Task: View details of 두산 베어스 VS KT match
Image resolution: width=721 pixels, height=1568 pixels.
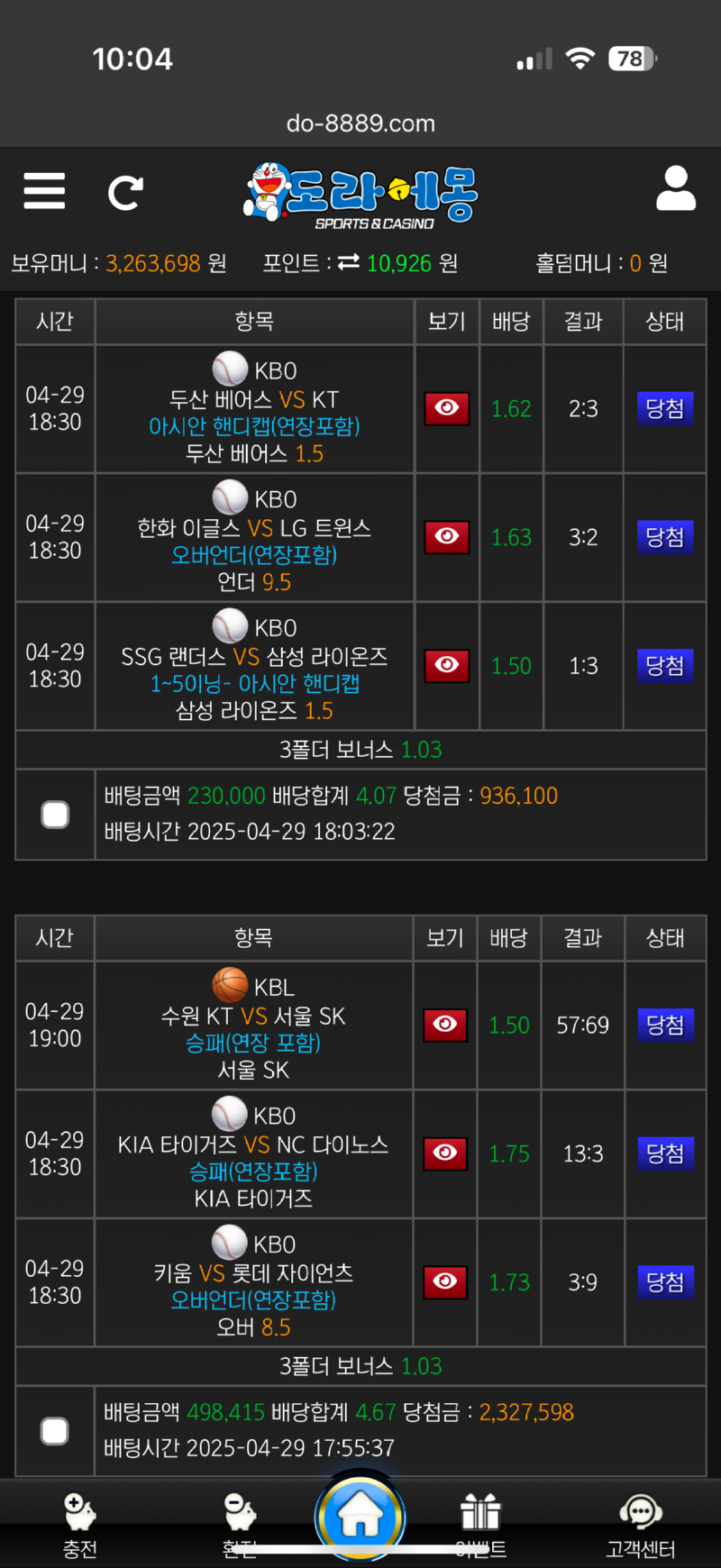Action: [447, 408]
